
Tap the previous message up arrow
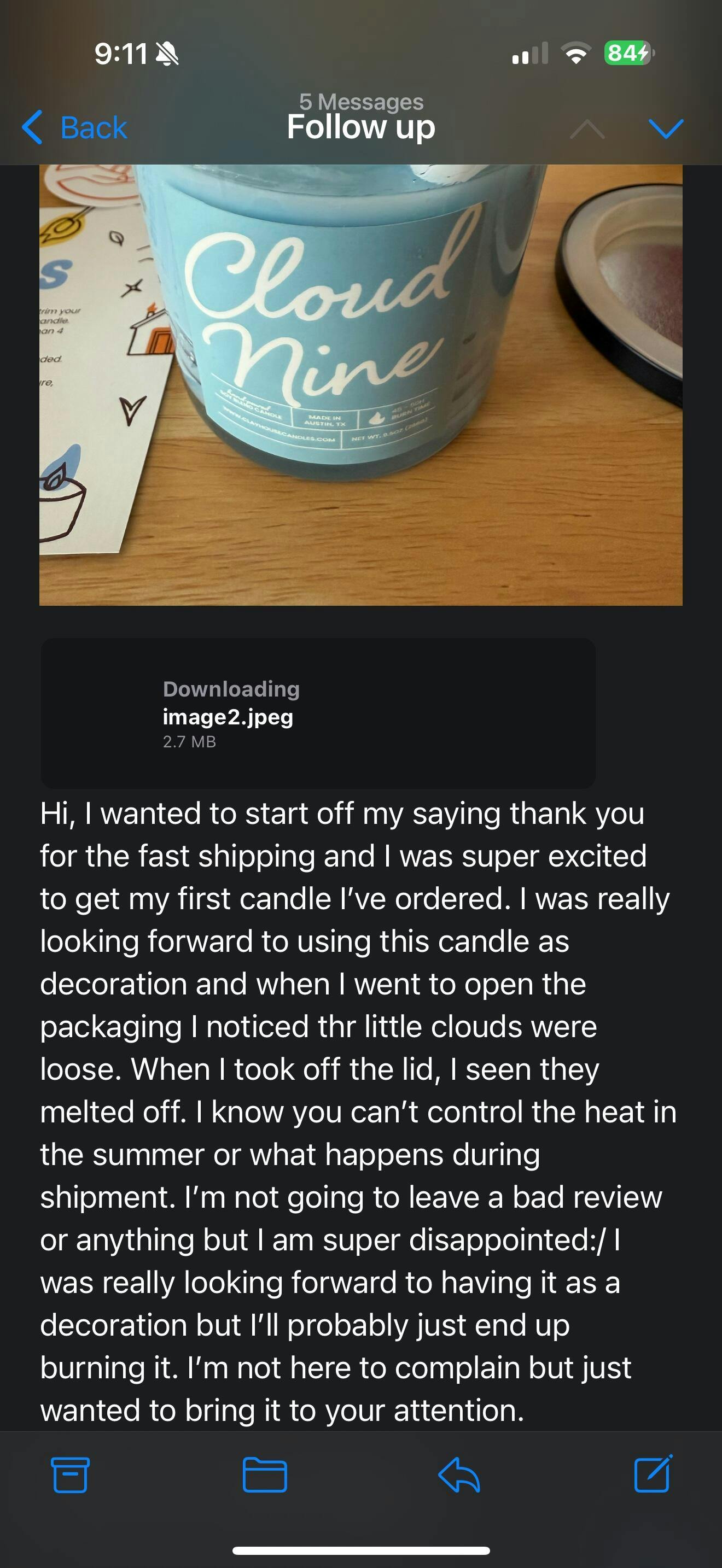(587, 128)
